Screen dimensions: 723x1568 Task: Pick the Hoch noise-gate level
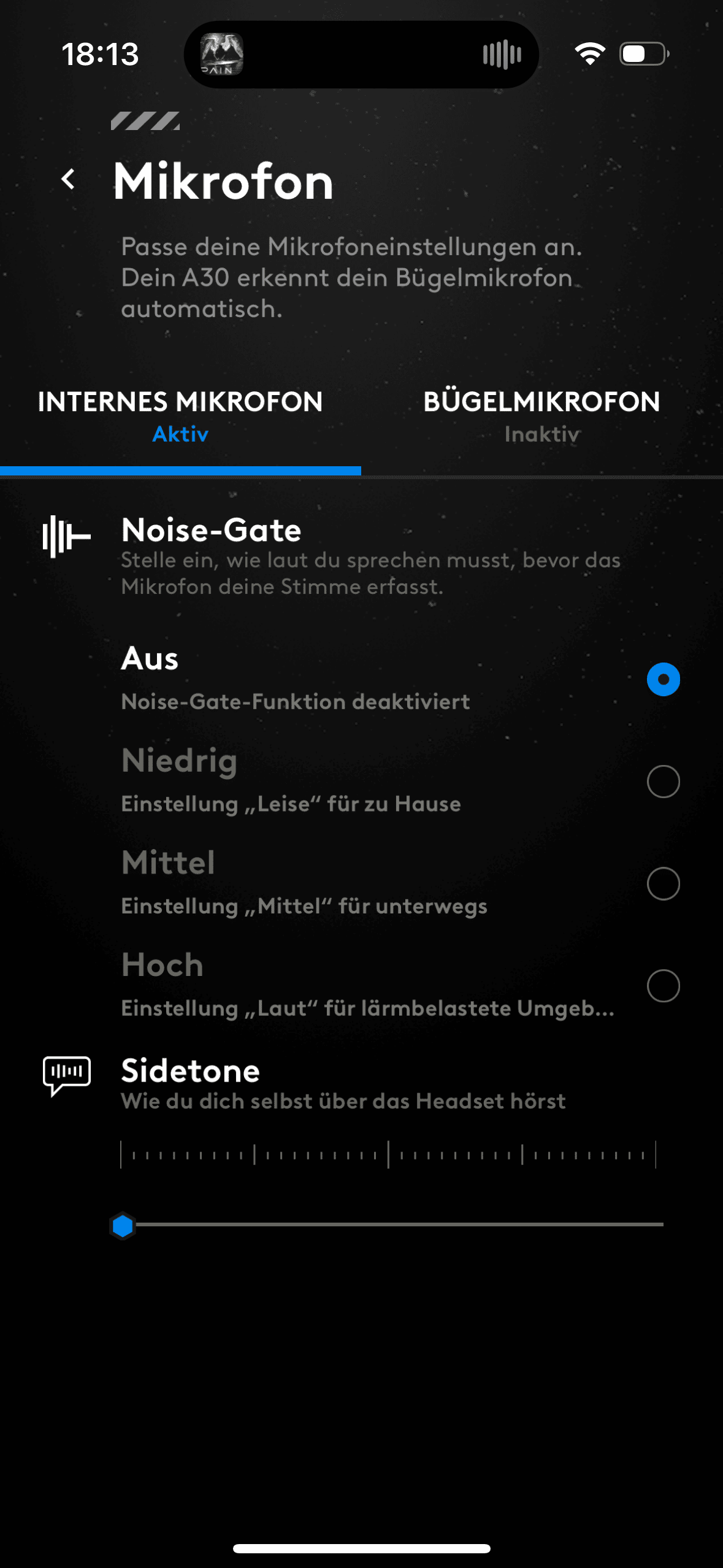coord(663,986)
